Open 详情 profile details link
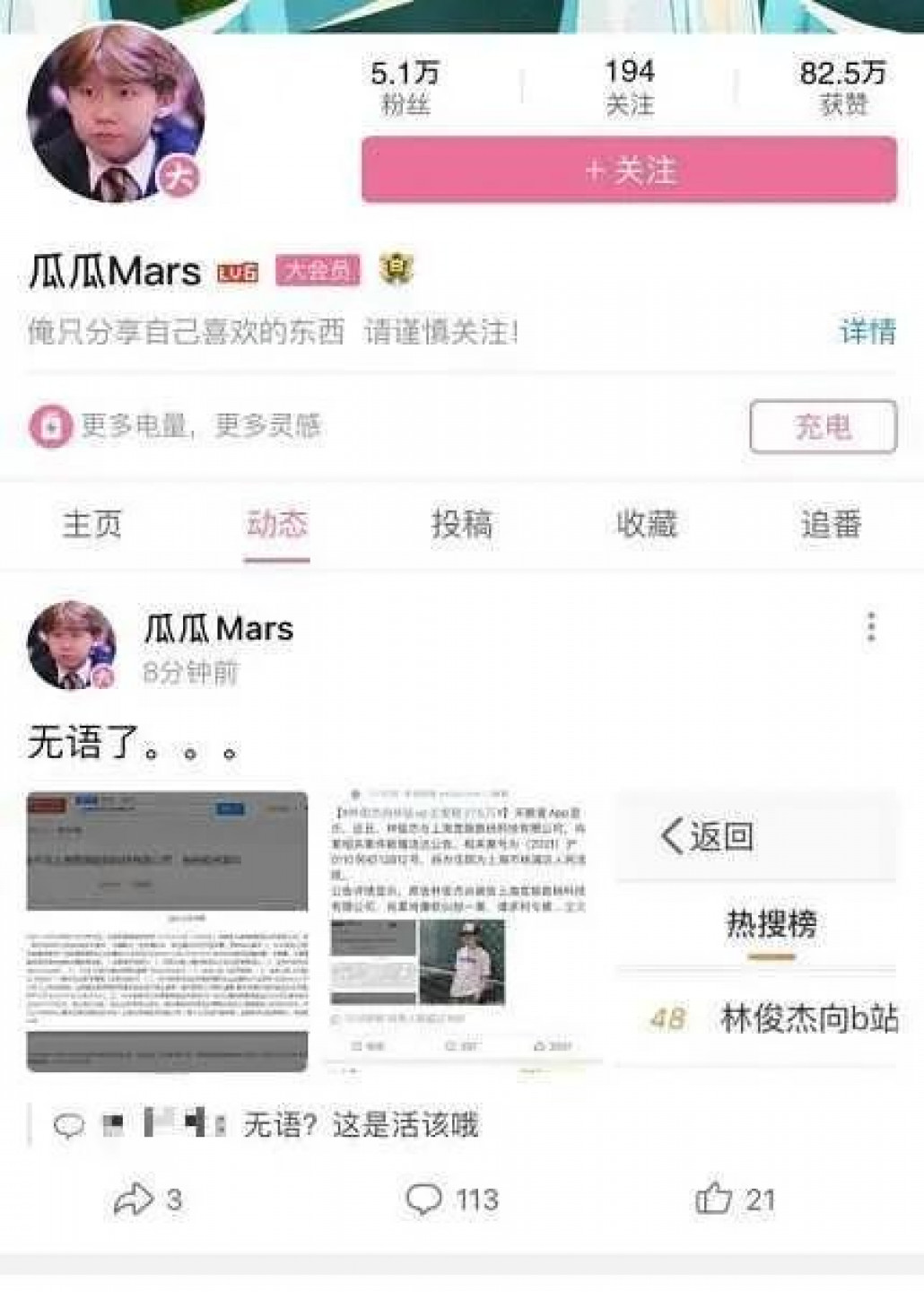This screenshot has height=1292, width=924. tap(867, 331)
